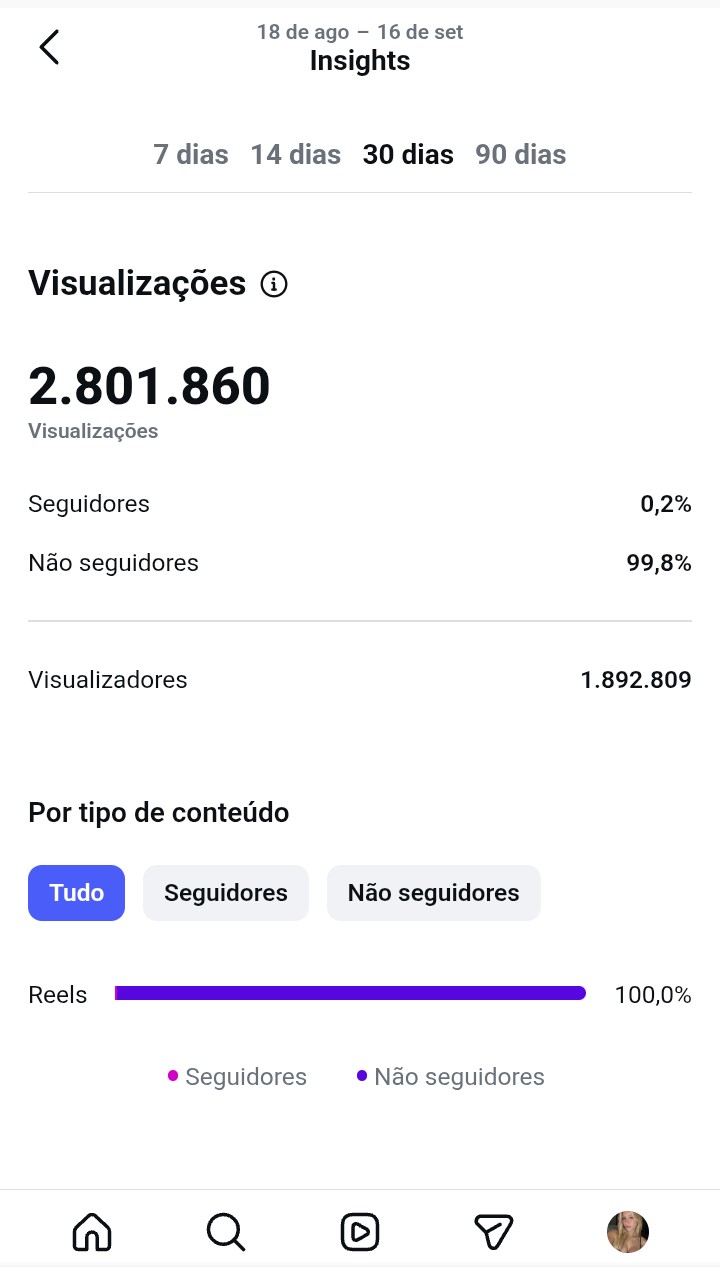Select the 14 dias time range

point(296,155)
